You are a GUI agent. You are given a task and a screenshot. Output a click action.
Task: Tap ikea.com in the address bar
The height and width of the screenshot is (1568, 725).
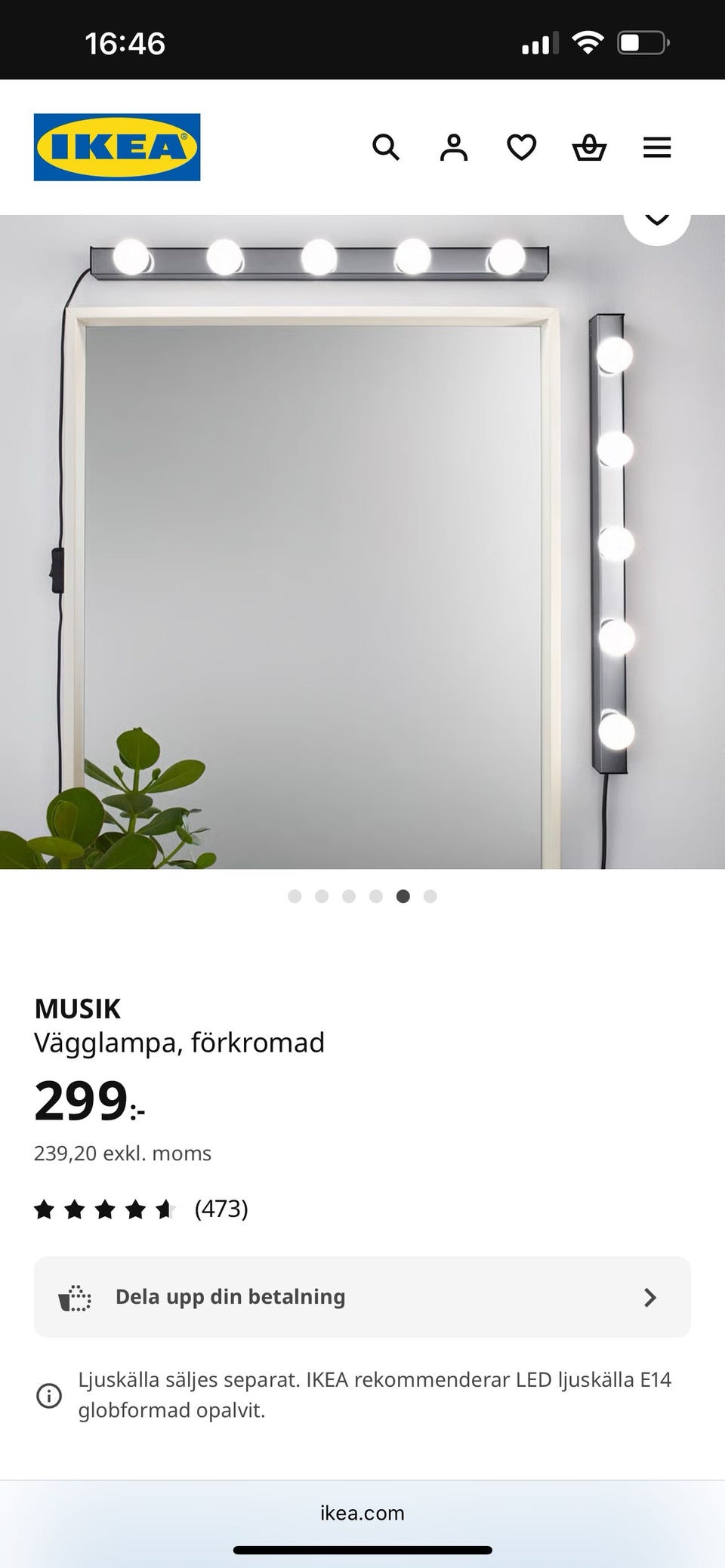(x=362, y=1513)
